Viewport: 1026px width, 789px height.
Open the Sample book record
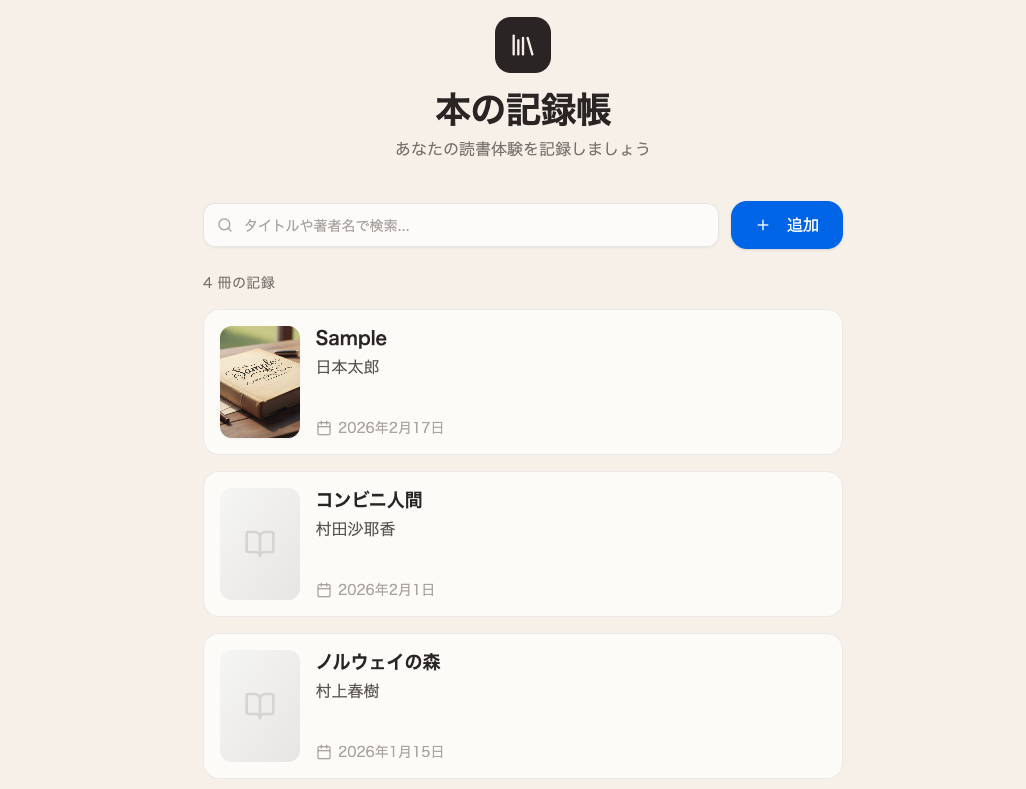tap(522, 381)
